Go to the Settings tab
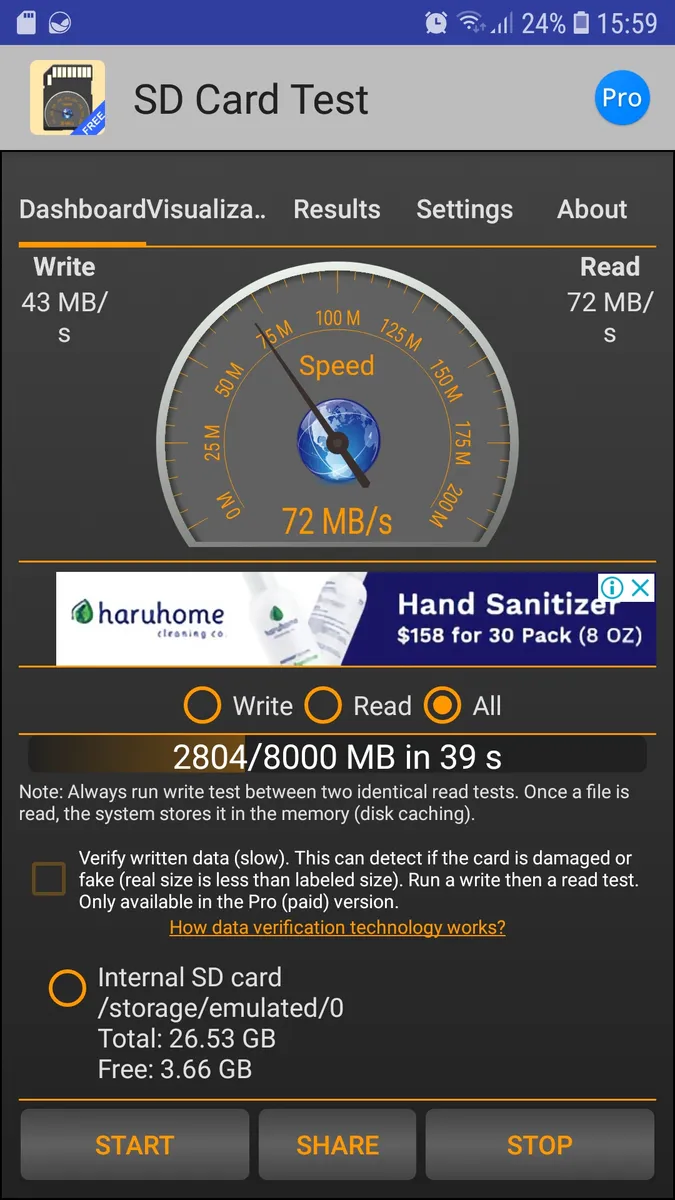 [464, 209]
